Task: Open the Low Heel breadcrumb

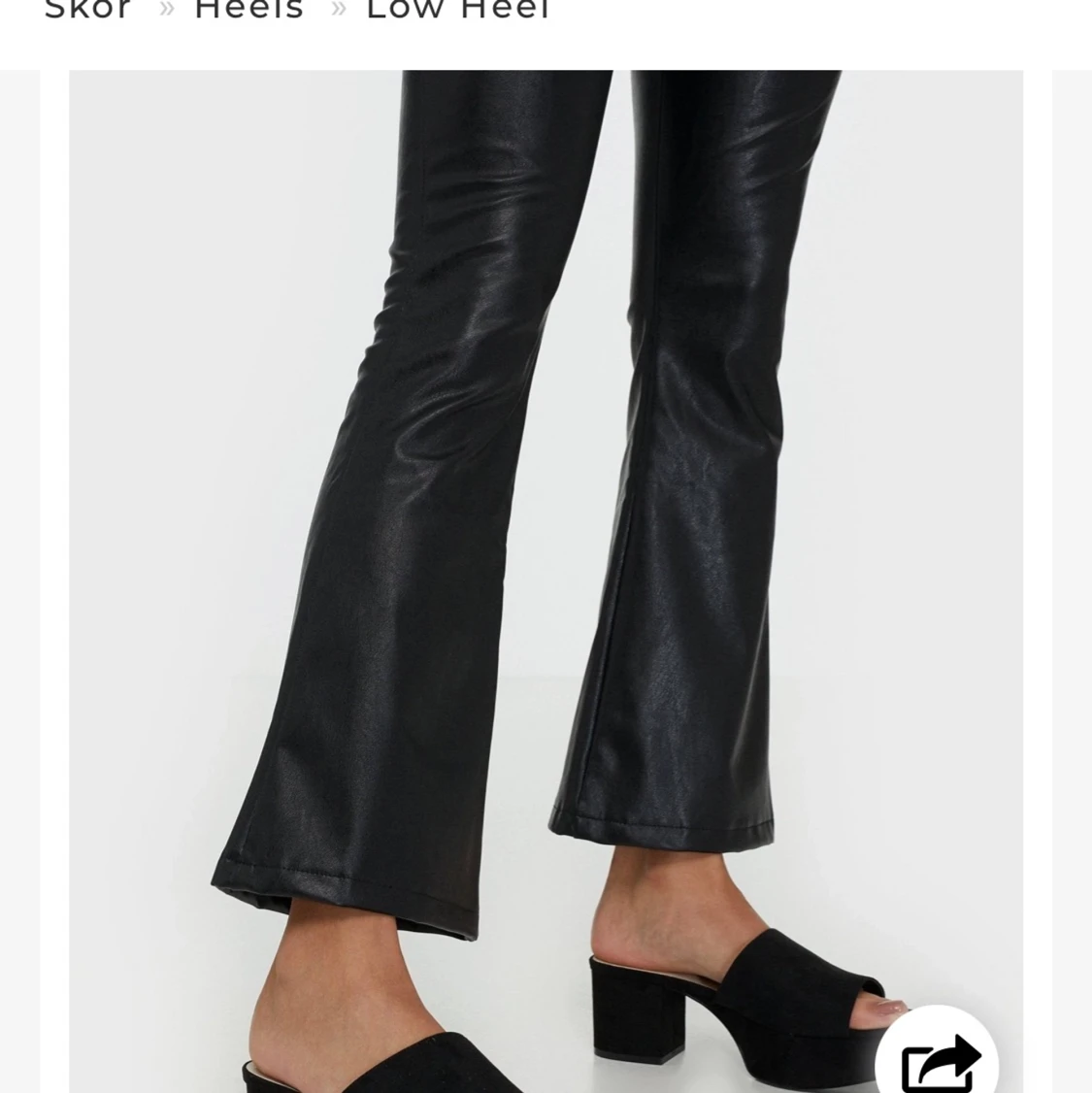Action: (x=457, y=10)
